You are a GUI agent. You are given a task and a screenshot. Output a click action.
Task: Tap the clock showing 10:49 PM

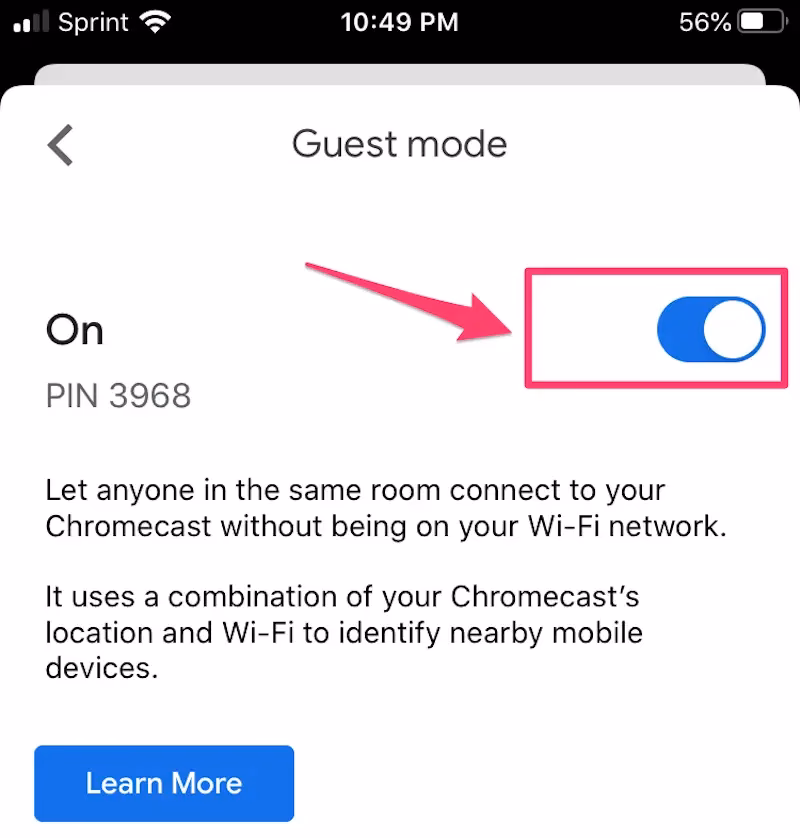[x=399, y=21]
